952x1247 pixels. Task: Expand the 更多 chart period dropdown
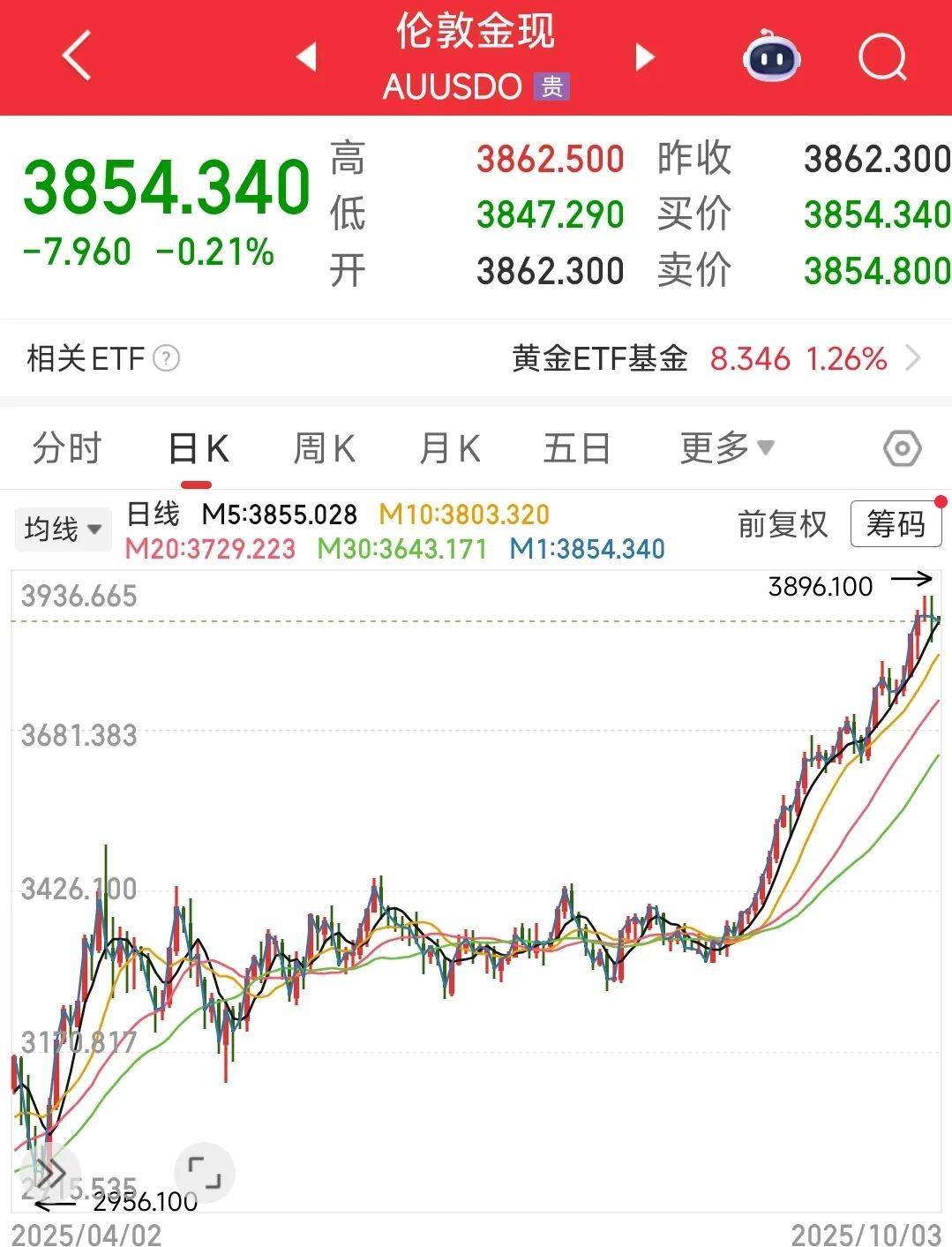point(726,448)
